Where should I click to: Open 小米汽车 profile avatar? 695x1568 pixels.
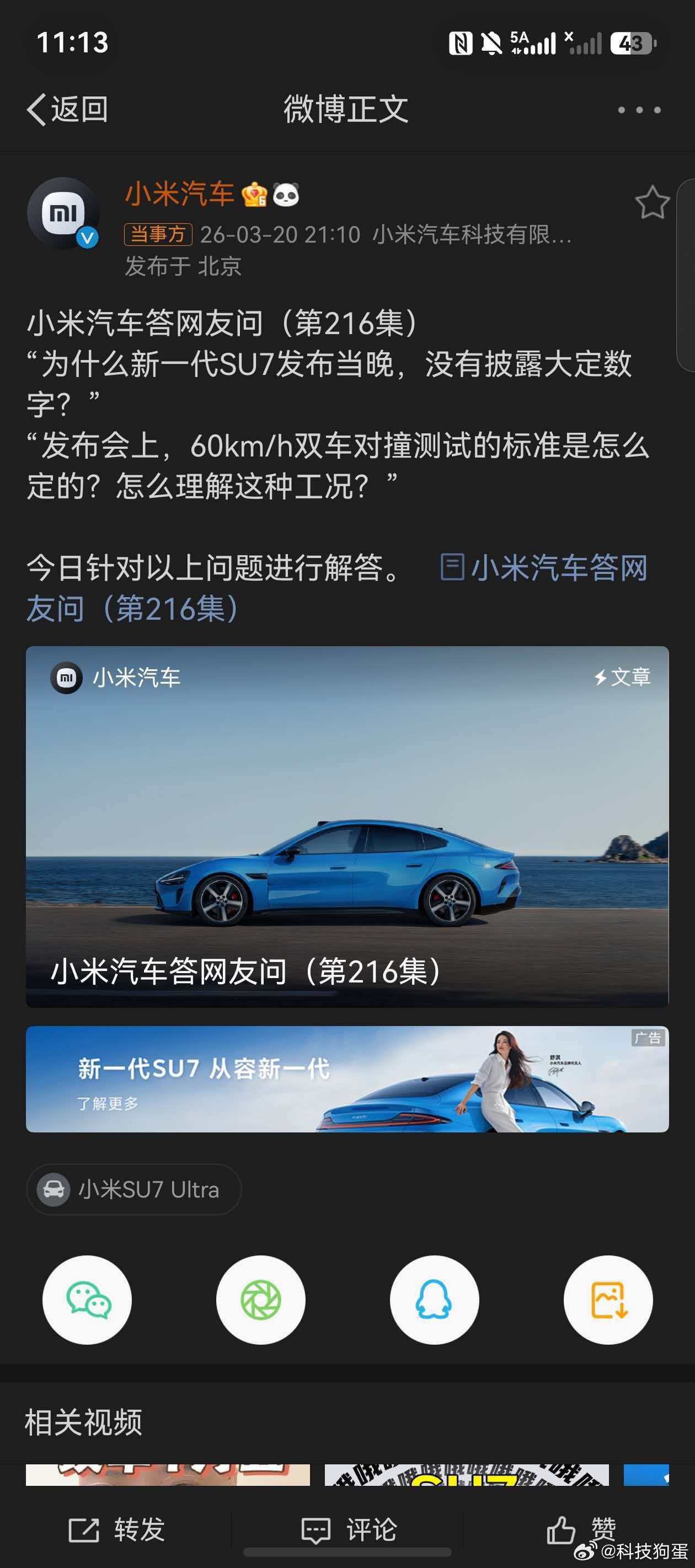(x=63, y=213)
